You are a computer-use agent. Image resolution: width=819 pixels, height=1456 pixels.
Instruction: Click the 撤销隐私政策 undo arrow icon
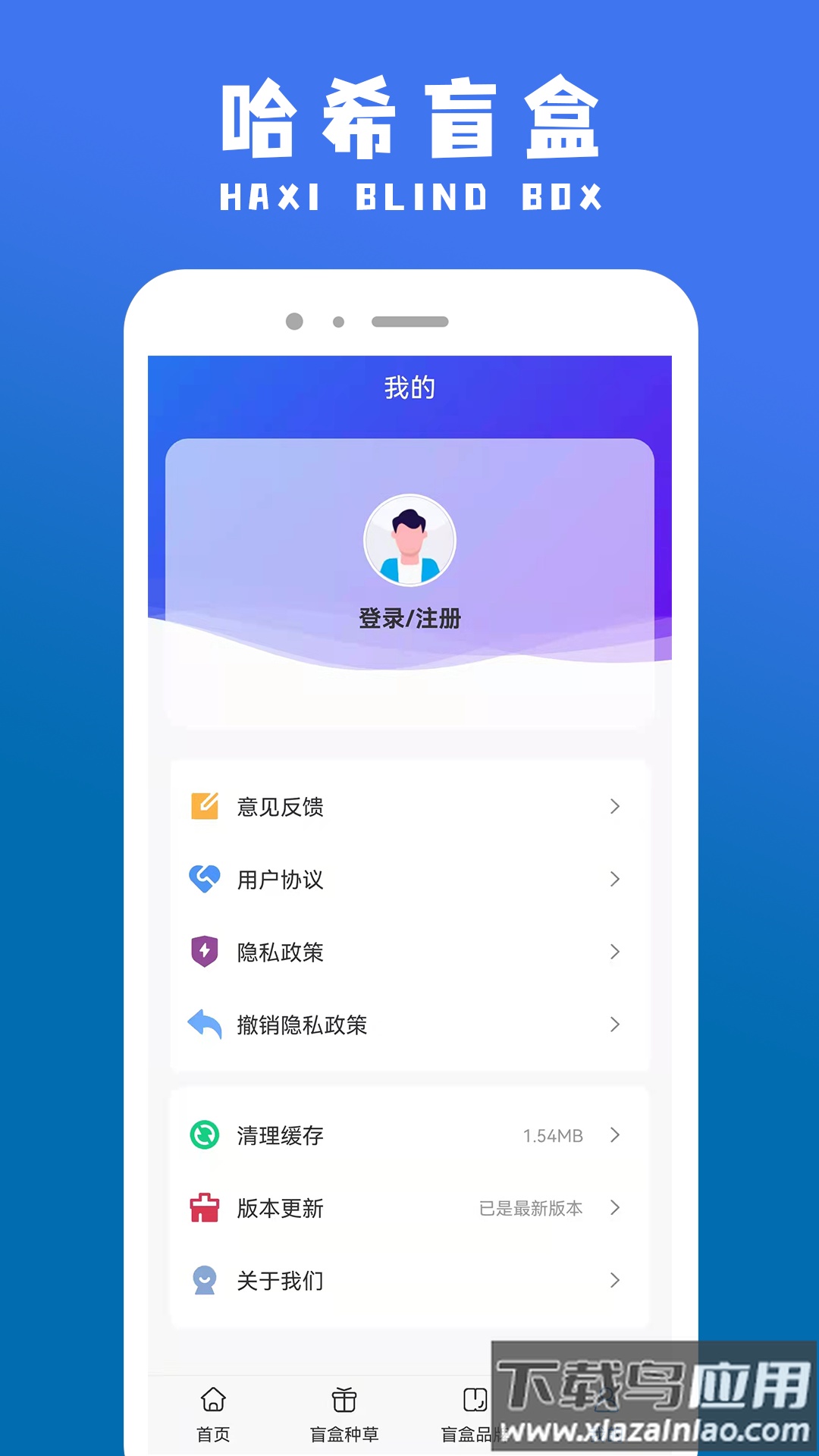202,1024
